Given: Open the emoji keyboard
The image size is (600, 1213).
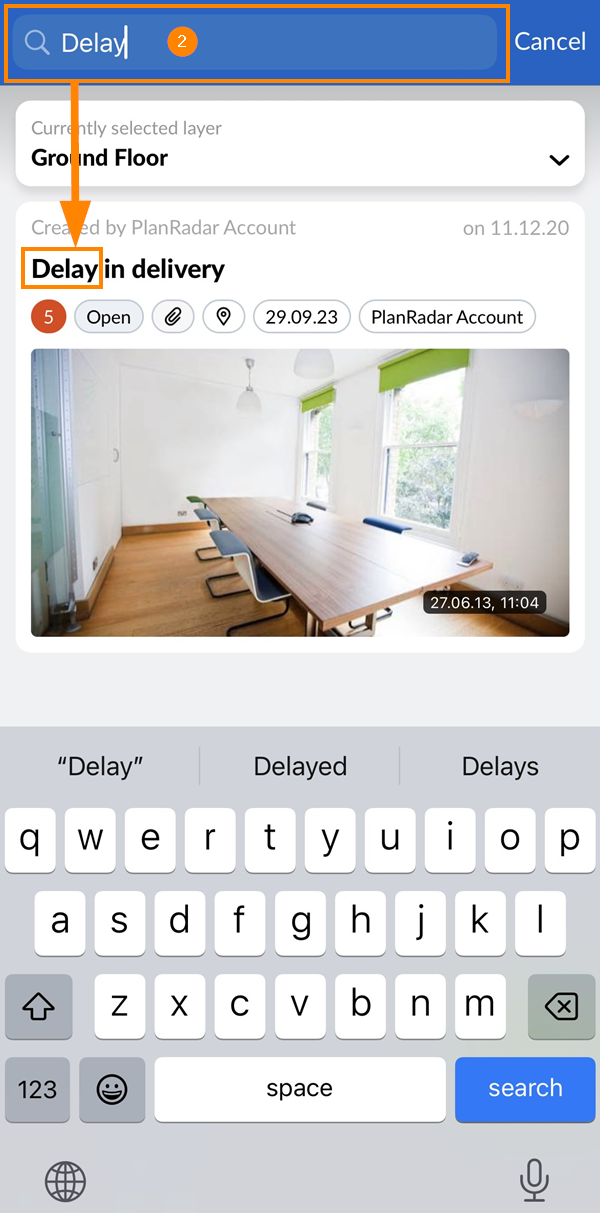Looking at the screenshot, I should click(x=112, y=1089).
